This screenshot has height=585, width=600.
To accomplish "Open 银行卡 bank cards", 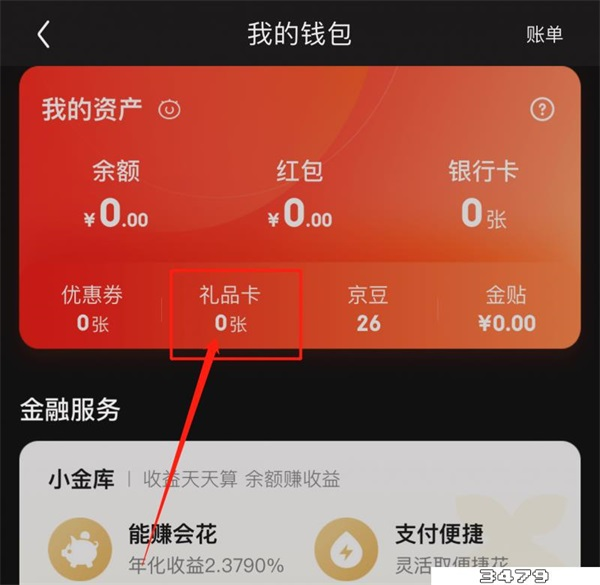I will tap(483, 195).
